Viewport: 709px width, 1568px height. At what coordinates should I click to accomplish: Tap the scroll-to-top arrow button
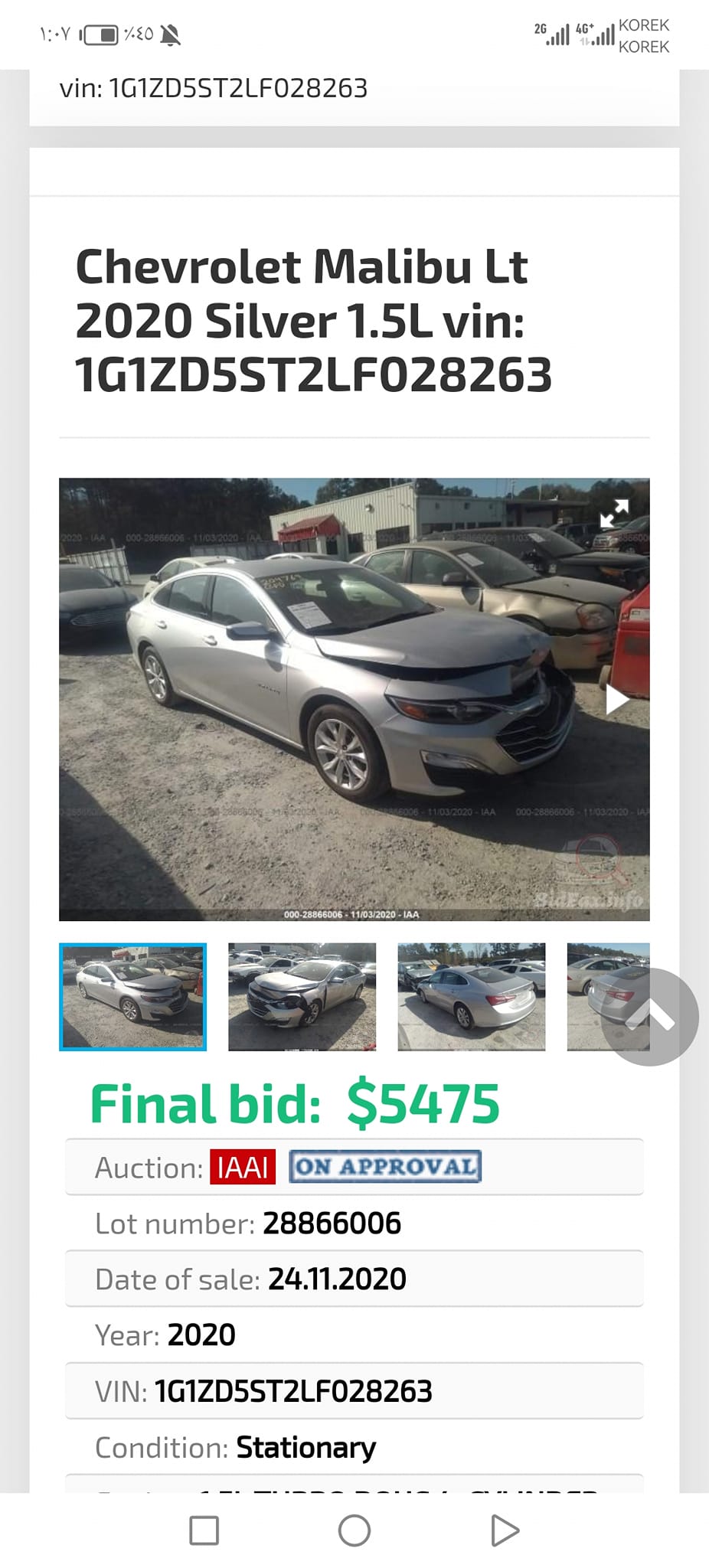649,1017
